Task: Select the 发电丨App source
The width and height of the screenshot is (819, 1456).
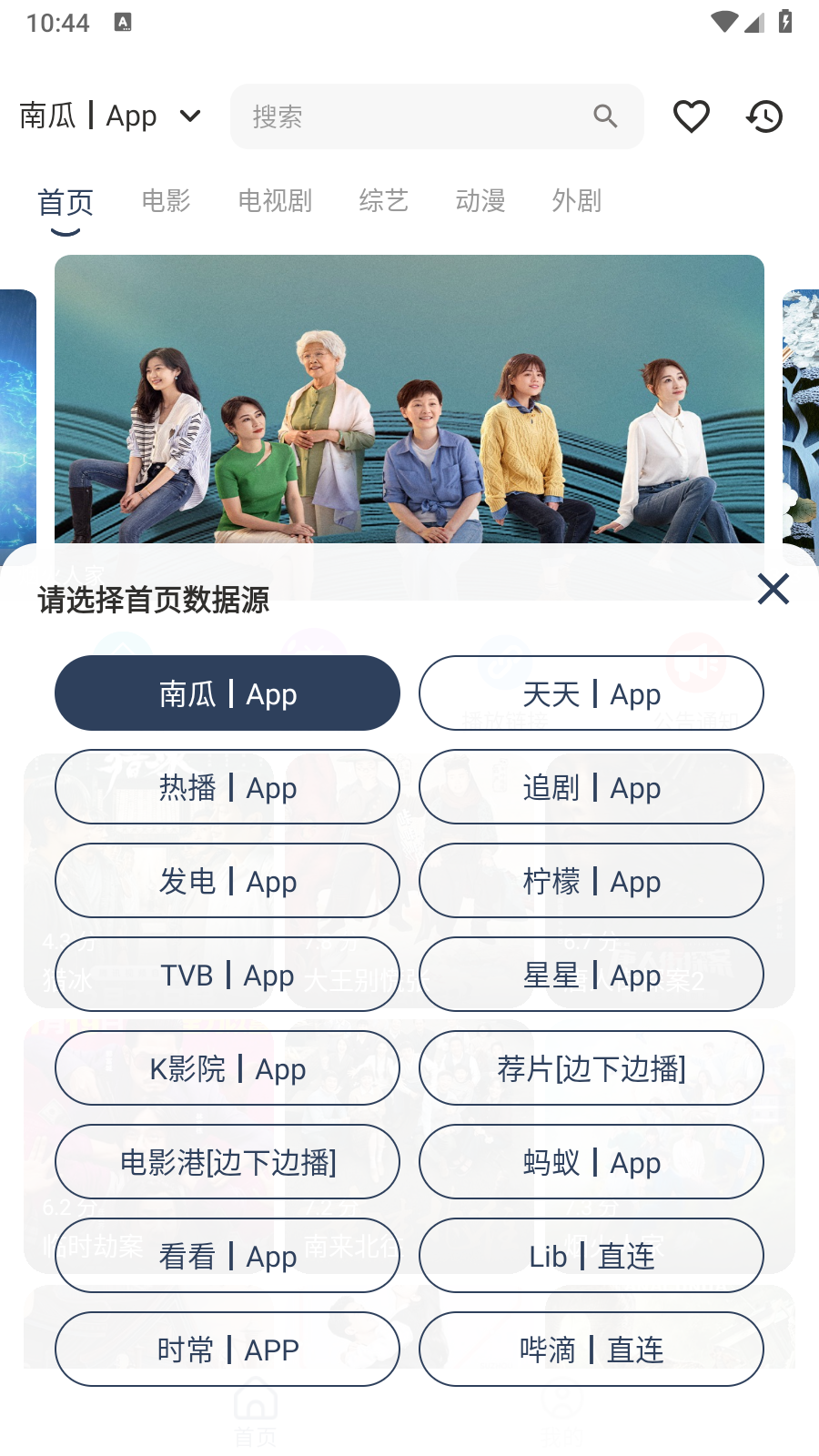Action: (227, 881)
